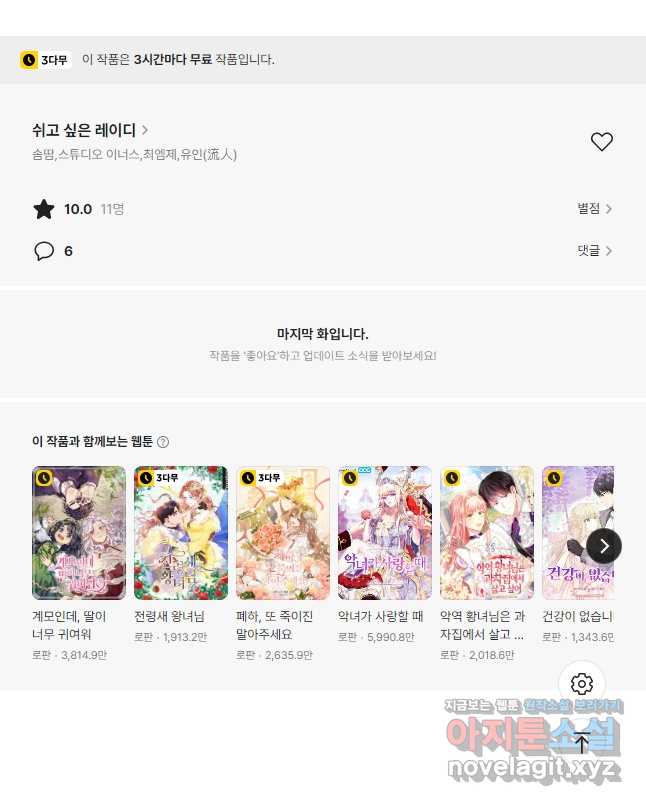
Task: Open the info icon beside 이 작품과 함께보는 웹툰
Action: [x=163, y=442]
